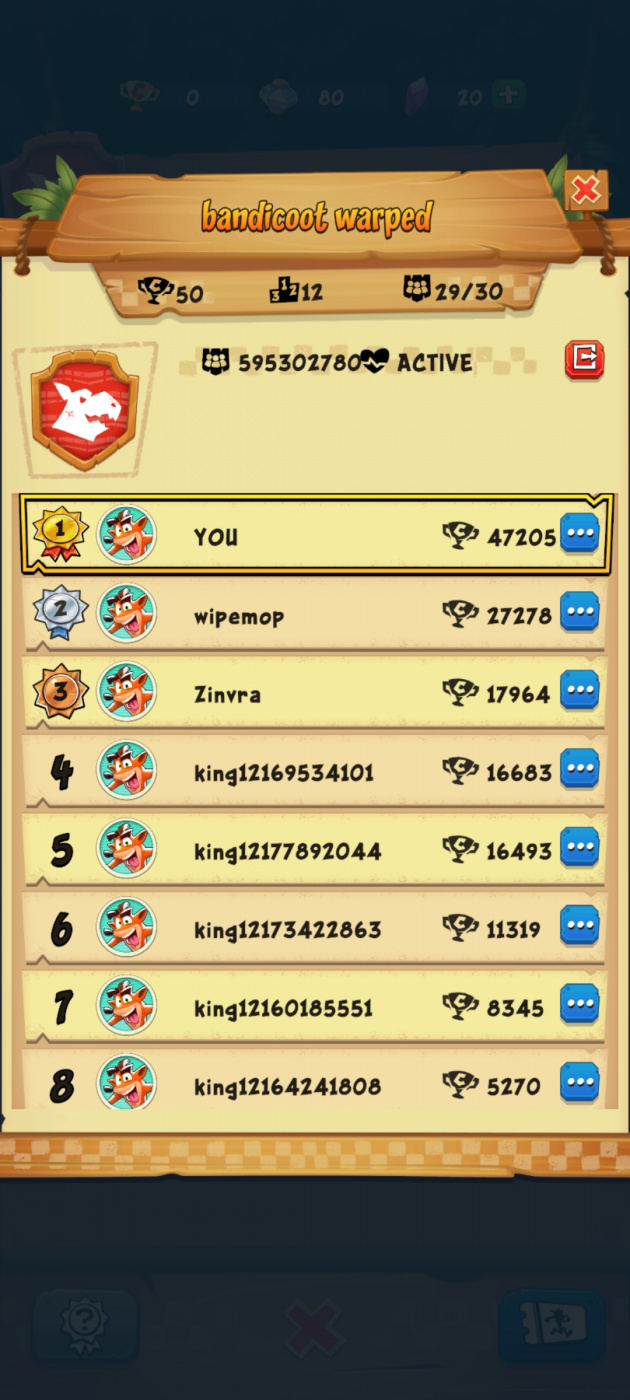Open the options button for king12169534101
This screenshot has width=630, height=1400.
(x=580, y=769)
